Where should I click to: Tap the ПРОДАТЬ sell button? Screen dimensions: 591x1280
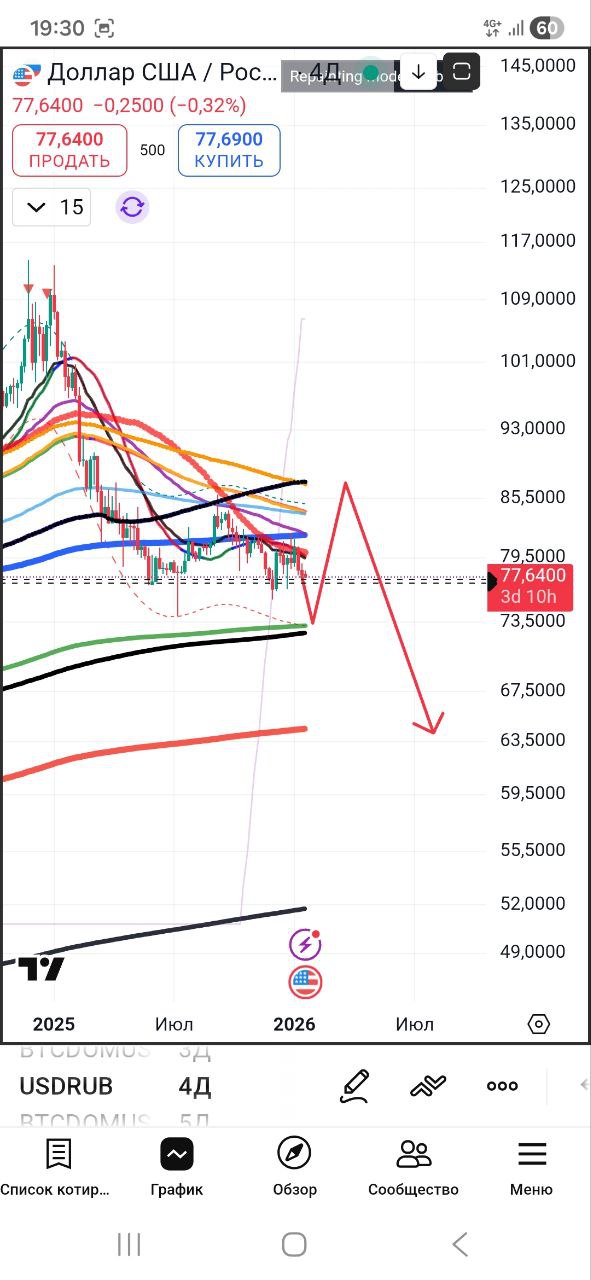tap(70, 150)
